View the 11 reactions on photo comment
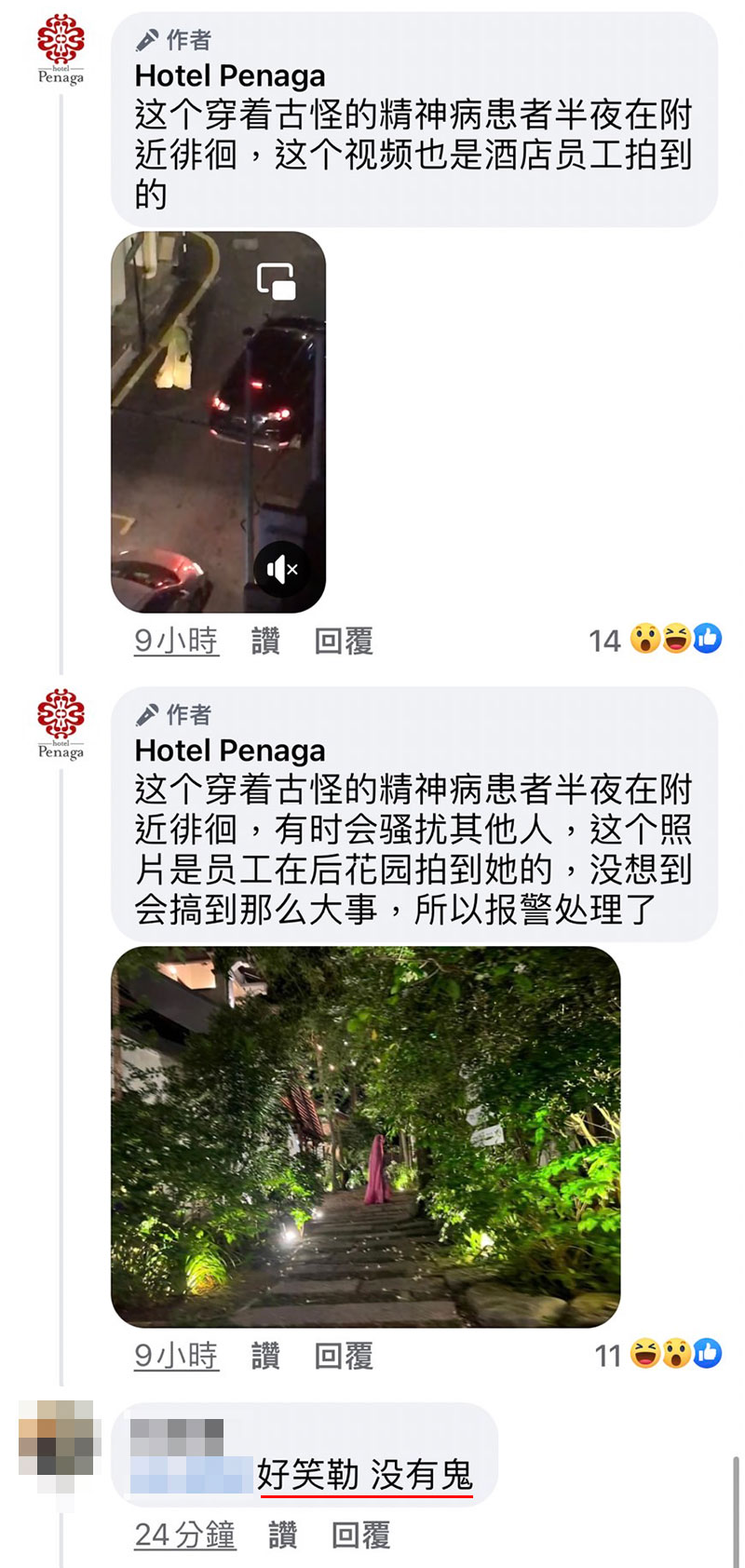Screen dimensions: 745x1568 (658, 1355)
